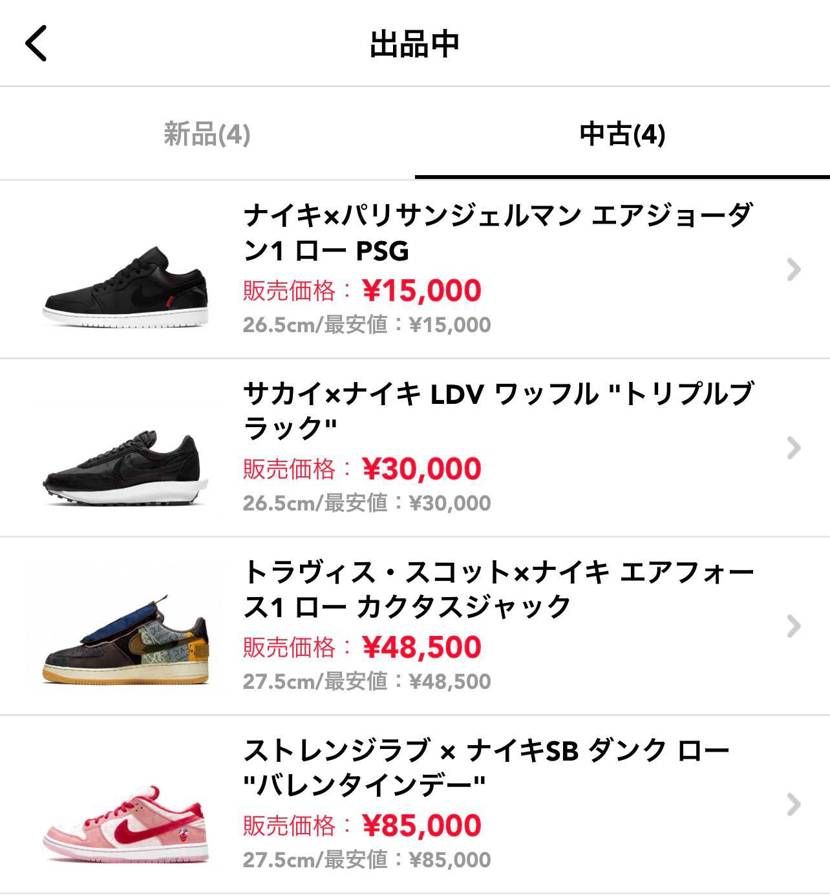The width and height of the screenshot is (830, 895).
Task: Open the サカイ×ナイキ LDV ワッフル listing title
Action: point(500,411)
